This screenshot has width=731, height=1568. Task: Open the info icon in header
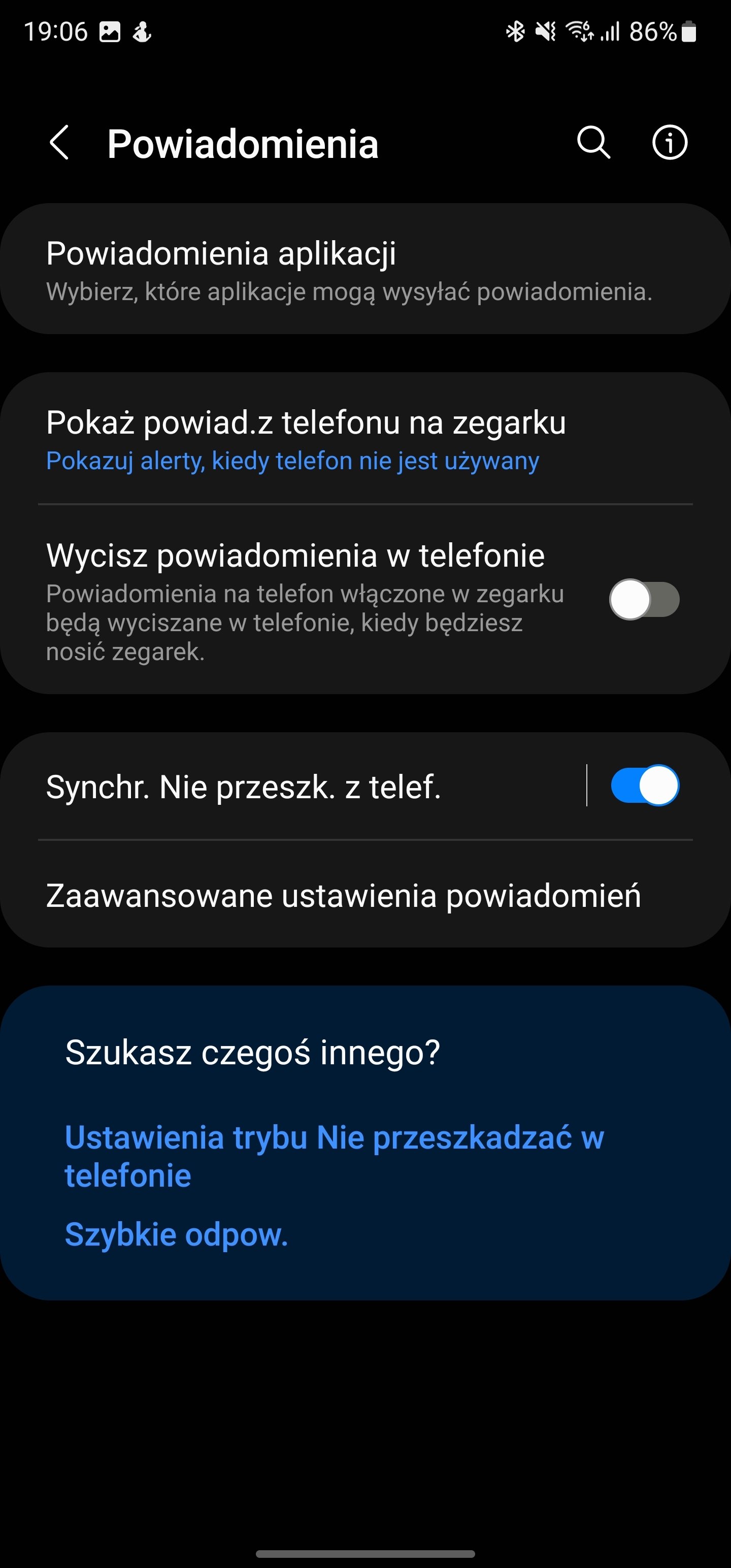[x=670, y=143]
